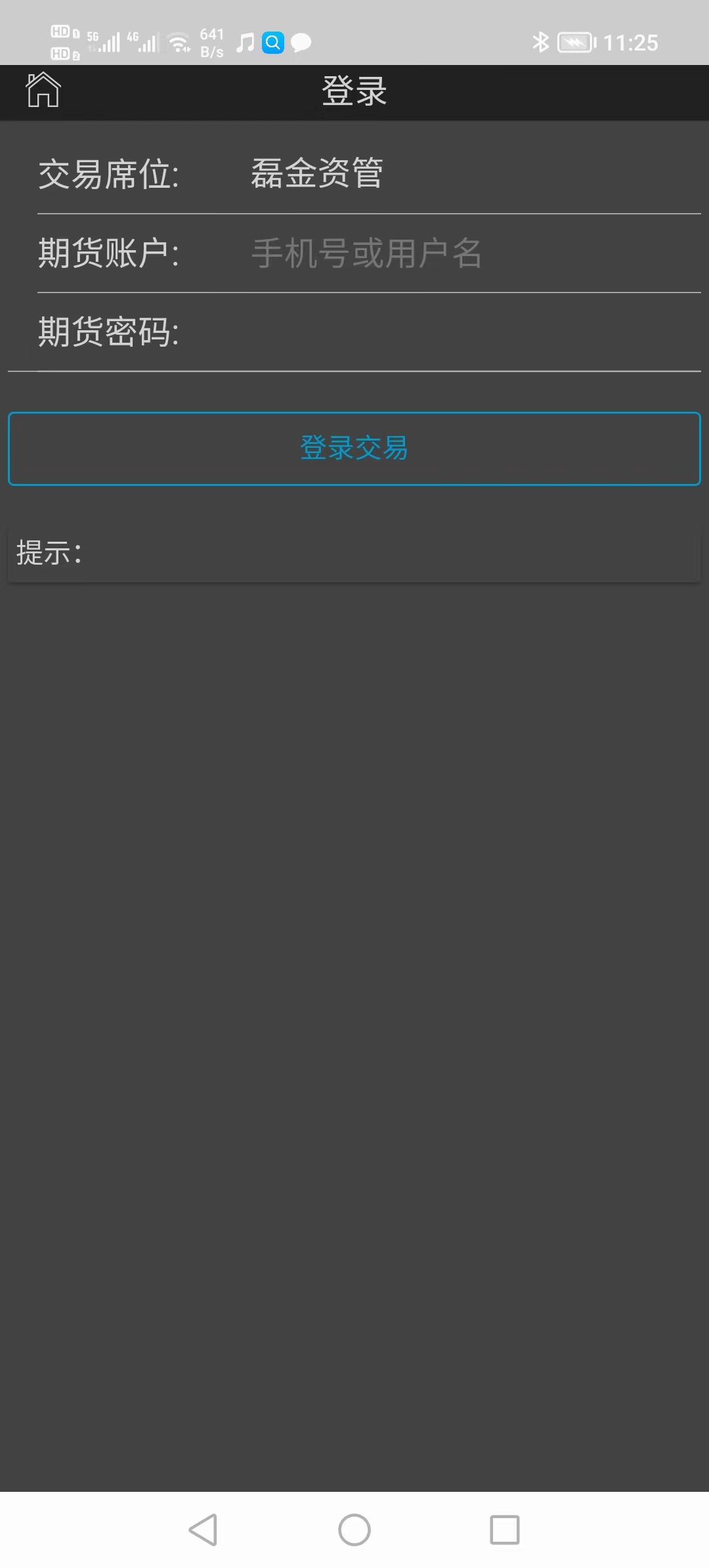Tap the 登录交易 button
The width and height of the screenshot is (709, 1568).
pyautogui.click(x=354, y=448)
